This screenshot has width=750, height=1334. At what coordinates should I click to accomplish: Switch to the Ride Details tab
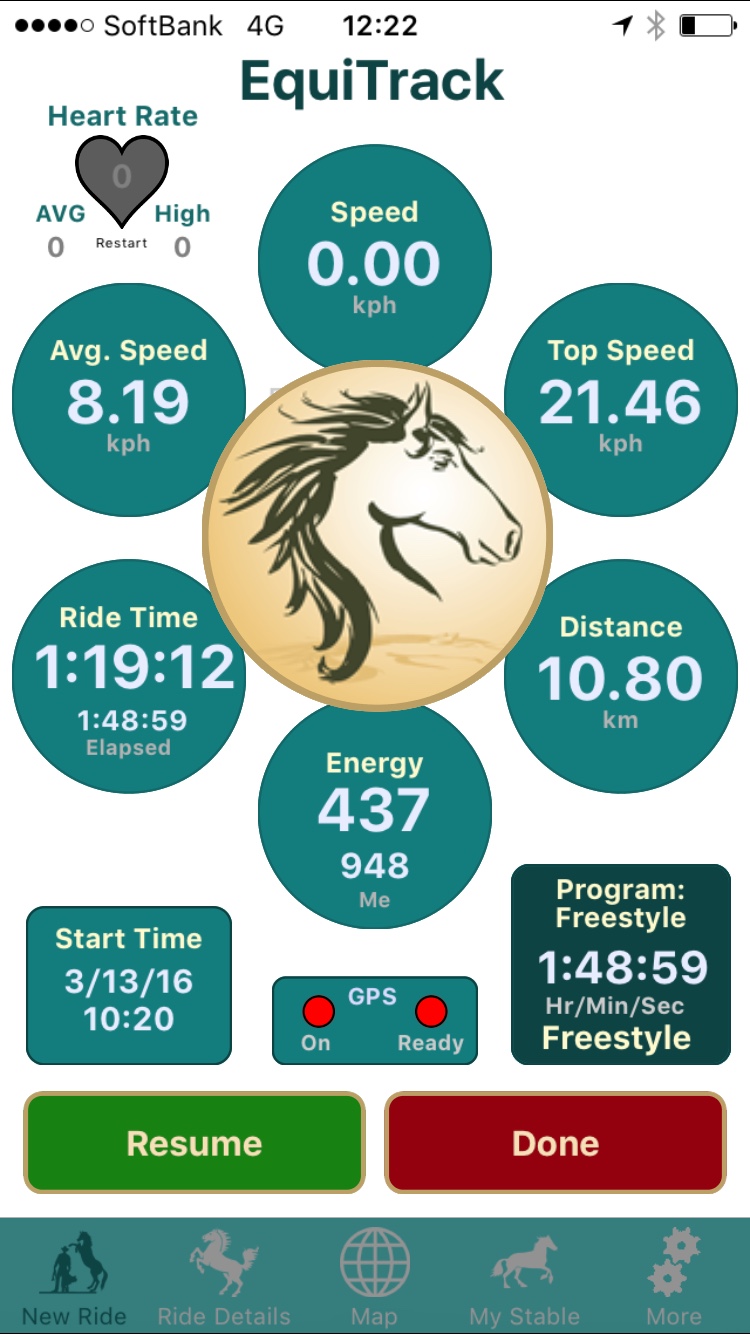point(224,1276)
